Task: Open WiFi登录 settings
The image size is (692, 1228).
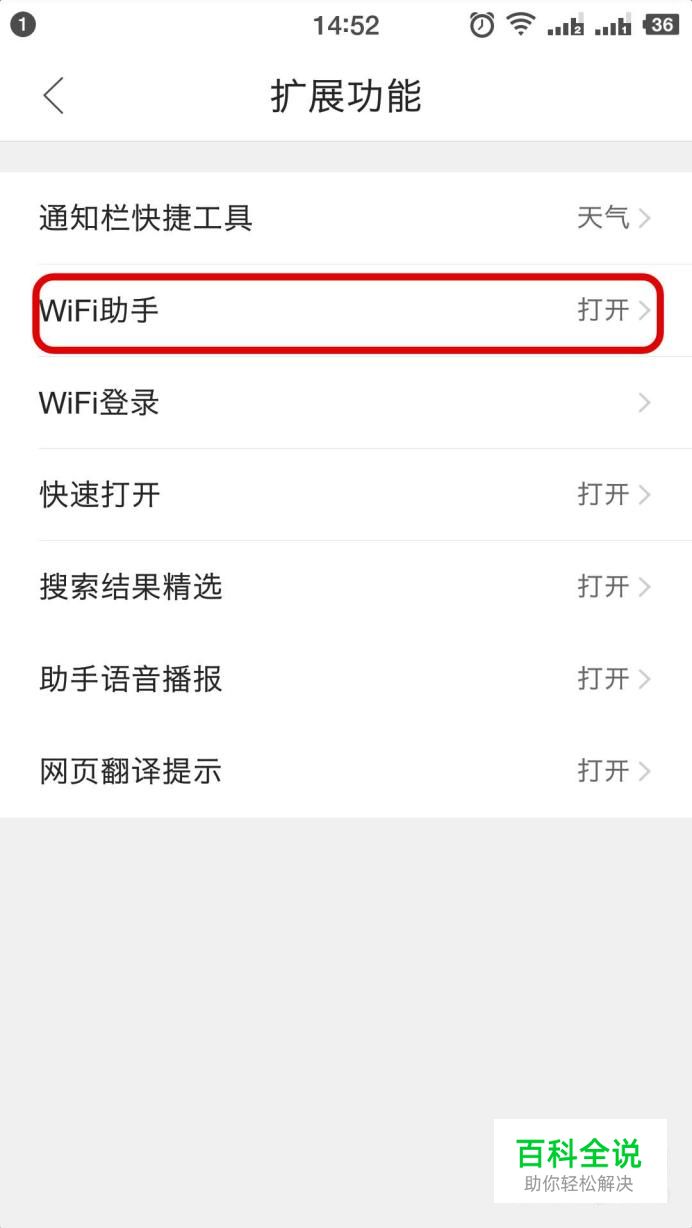Action: click(x=346, y=403)
